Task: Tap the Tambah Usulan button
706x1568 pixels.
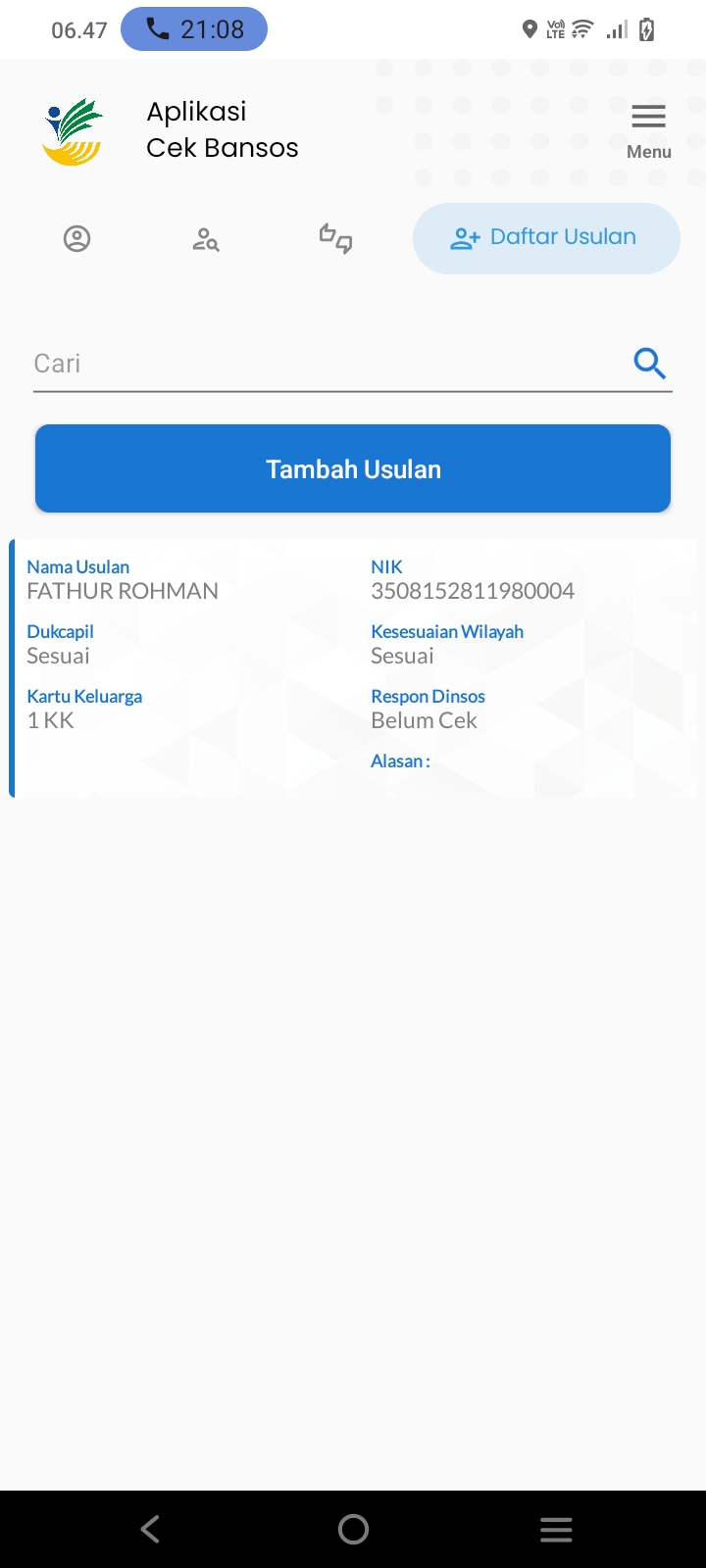Action: click(353, 468)
